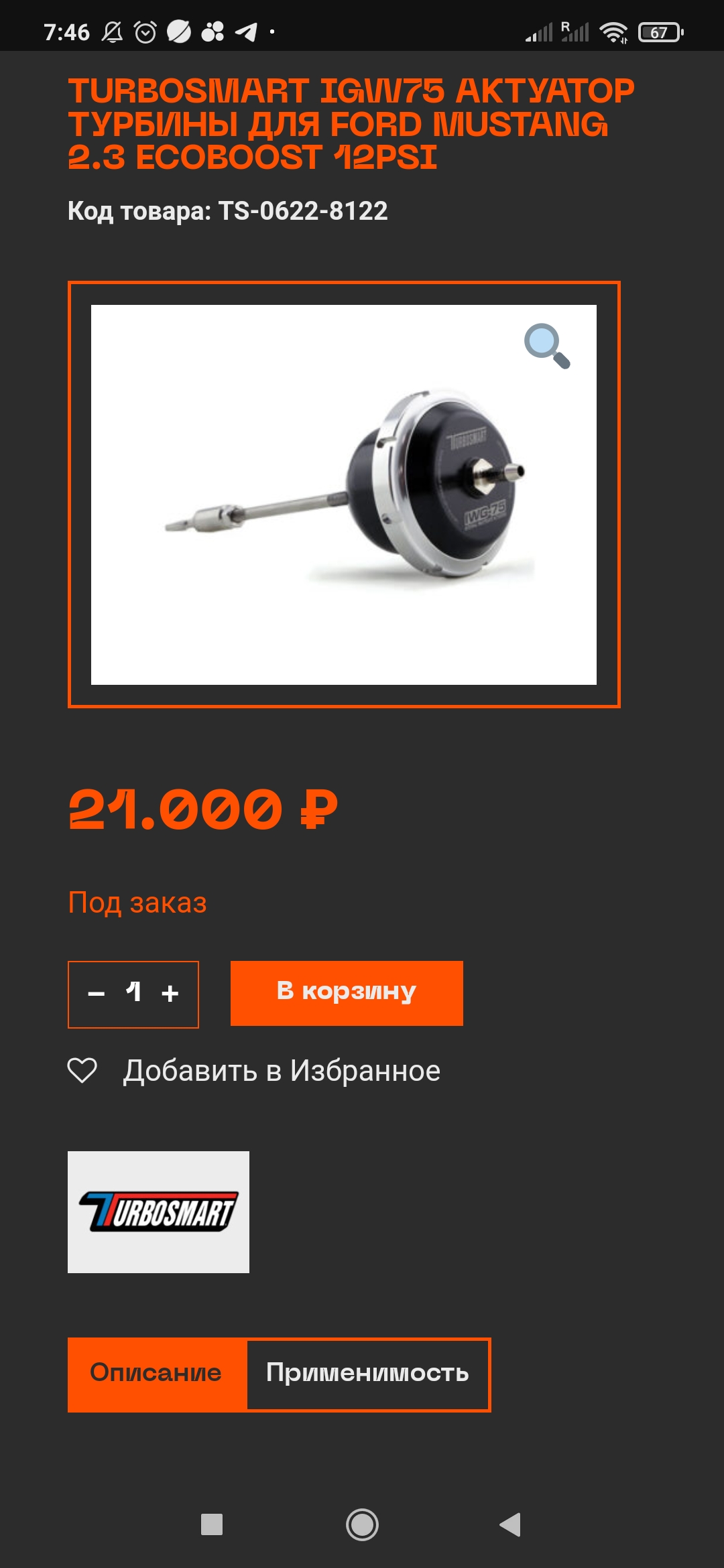Switch to the Описание tab
The width and height of the screenshot is (724, 1568).
tap(157, 1374)
